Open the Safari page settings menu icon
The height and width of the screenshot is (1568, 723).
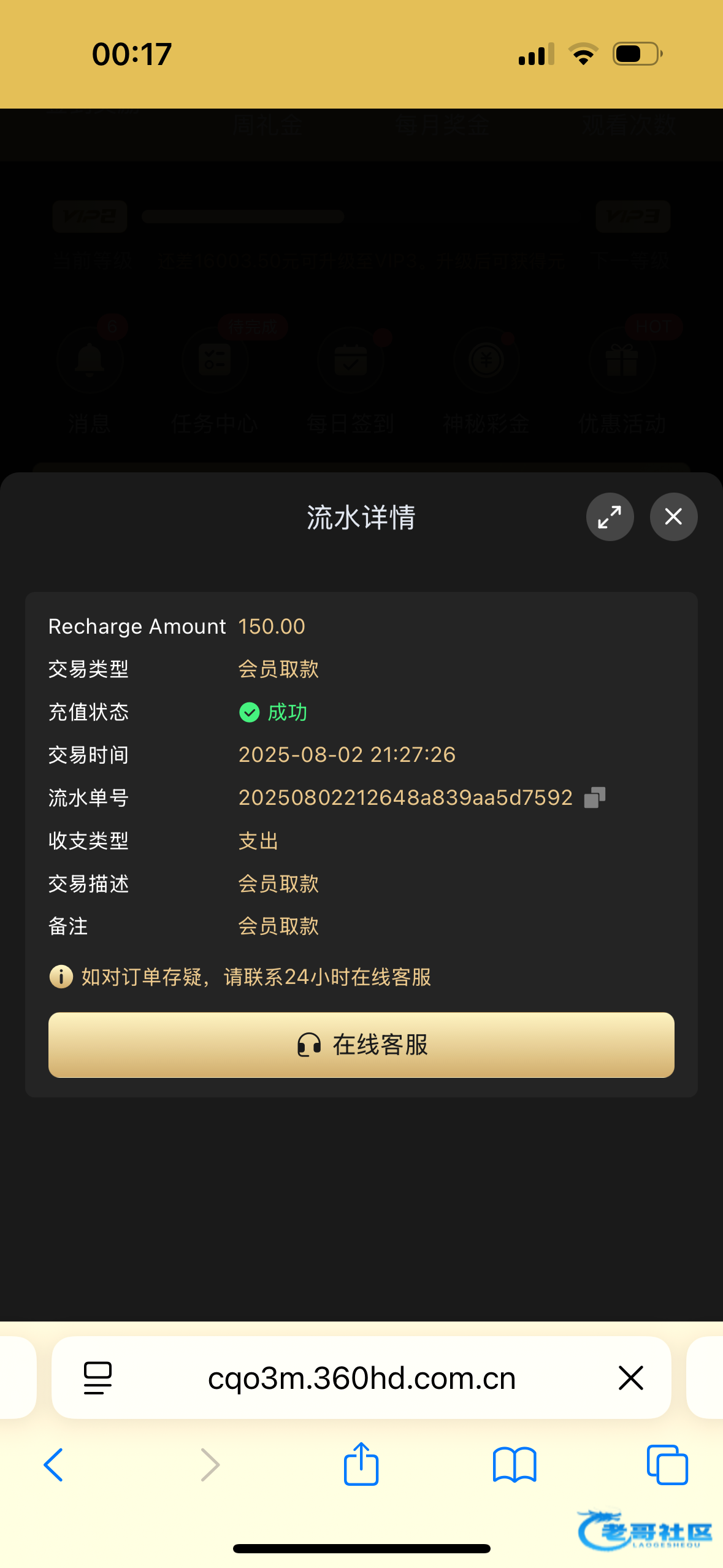pyautogui.click(x=98, y=1378)
